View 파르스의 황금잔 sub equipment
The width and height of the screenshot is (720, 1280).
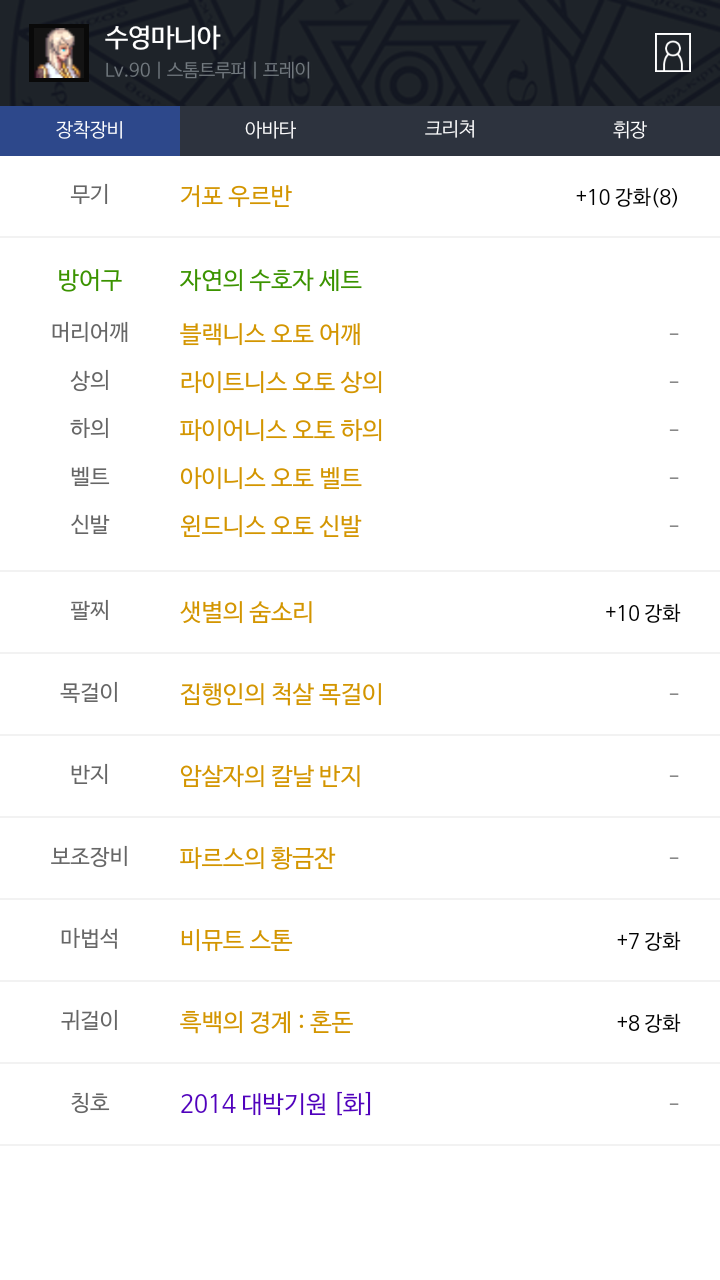257,858
